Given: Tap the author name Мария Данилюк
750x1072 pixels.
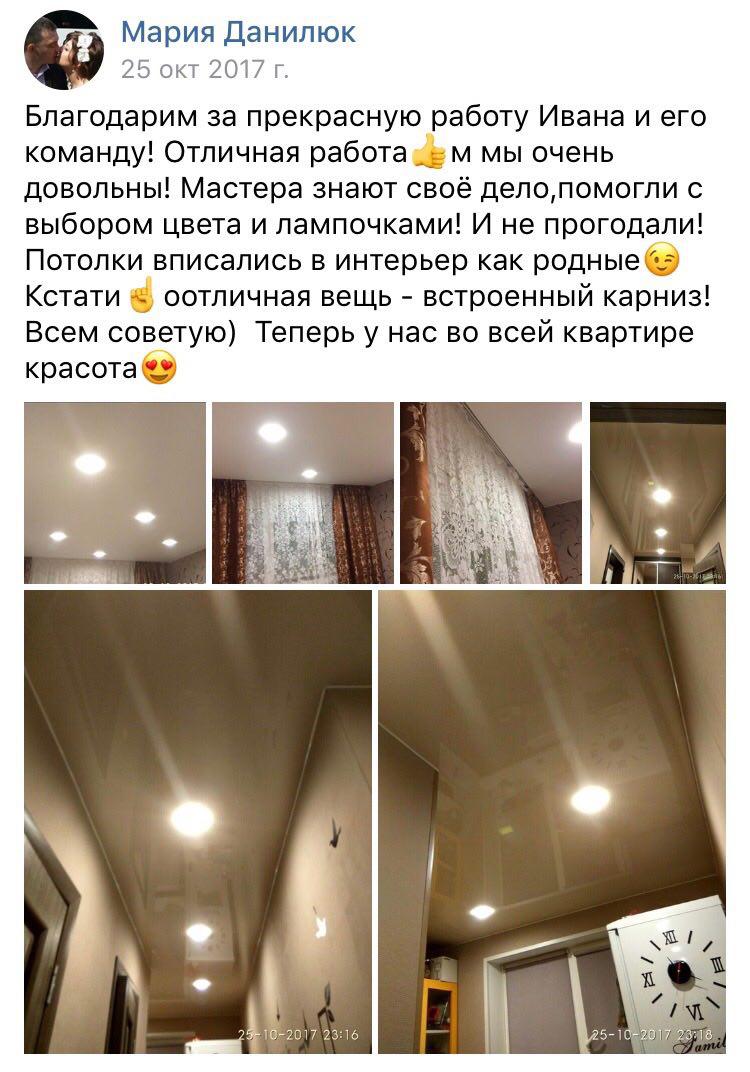Looking at the screenshot, I should (x=238, y=32).
